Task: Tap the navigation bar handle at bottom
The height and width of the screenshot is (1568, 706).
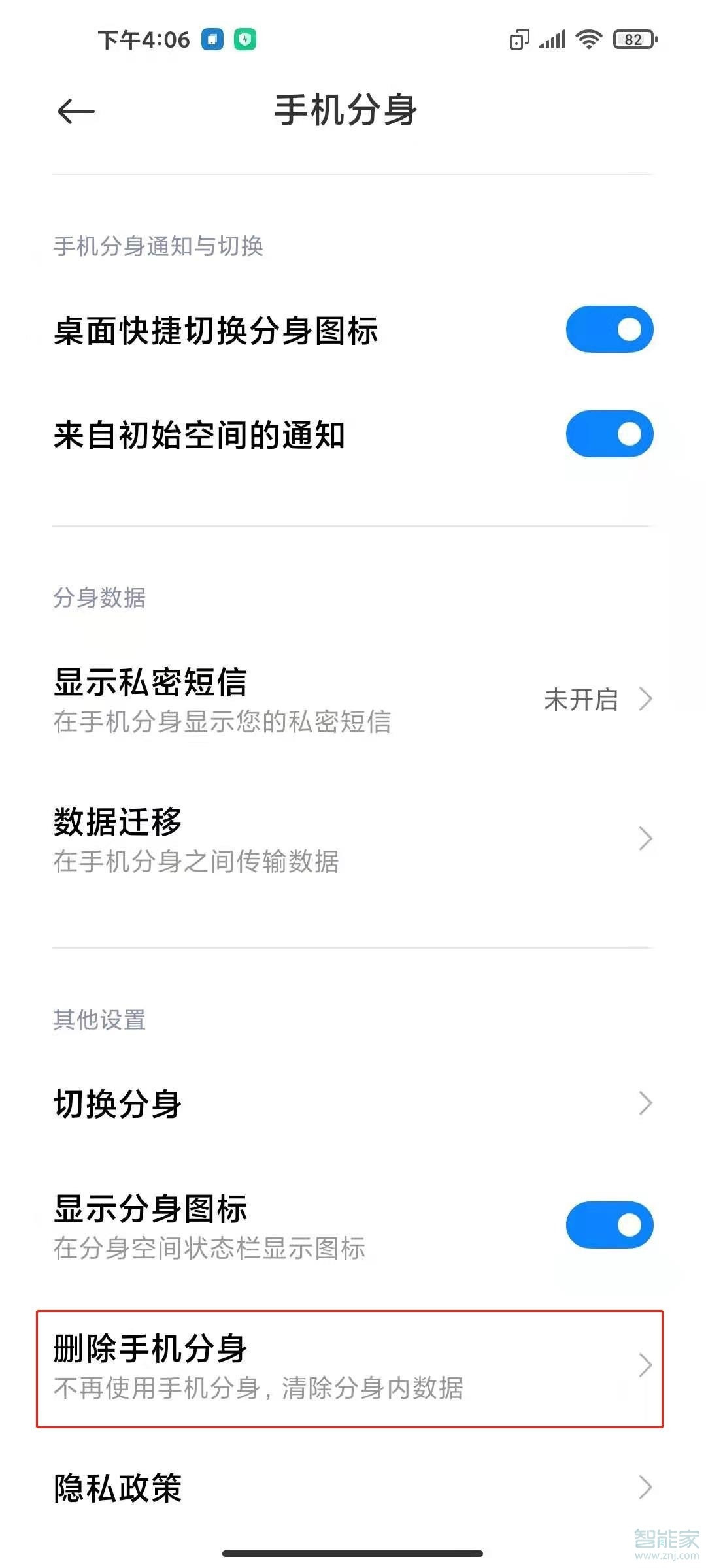Action: click(353, 1554)
